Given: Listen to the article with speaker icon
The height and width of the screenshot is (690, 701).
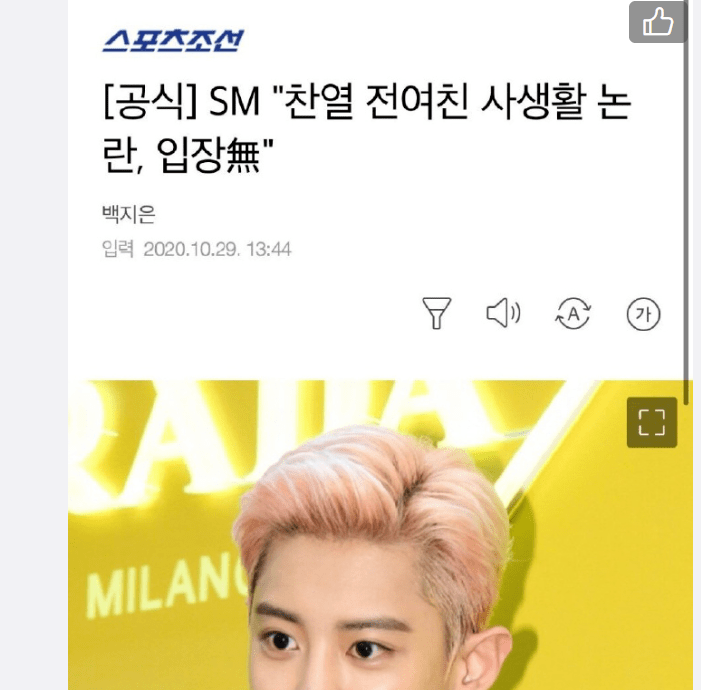Looking at the screenshot, I should tap(503, 314).
